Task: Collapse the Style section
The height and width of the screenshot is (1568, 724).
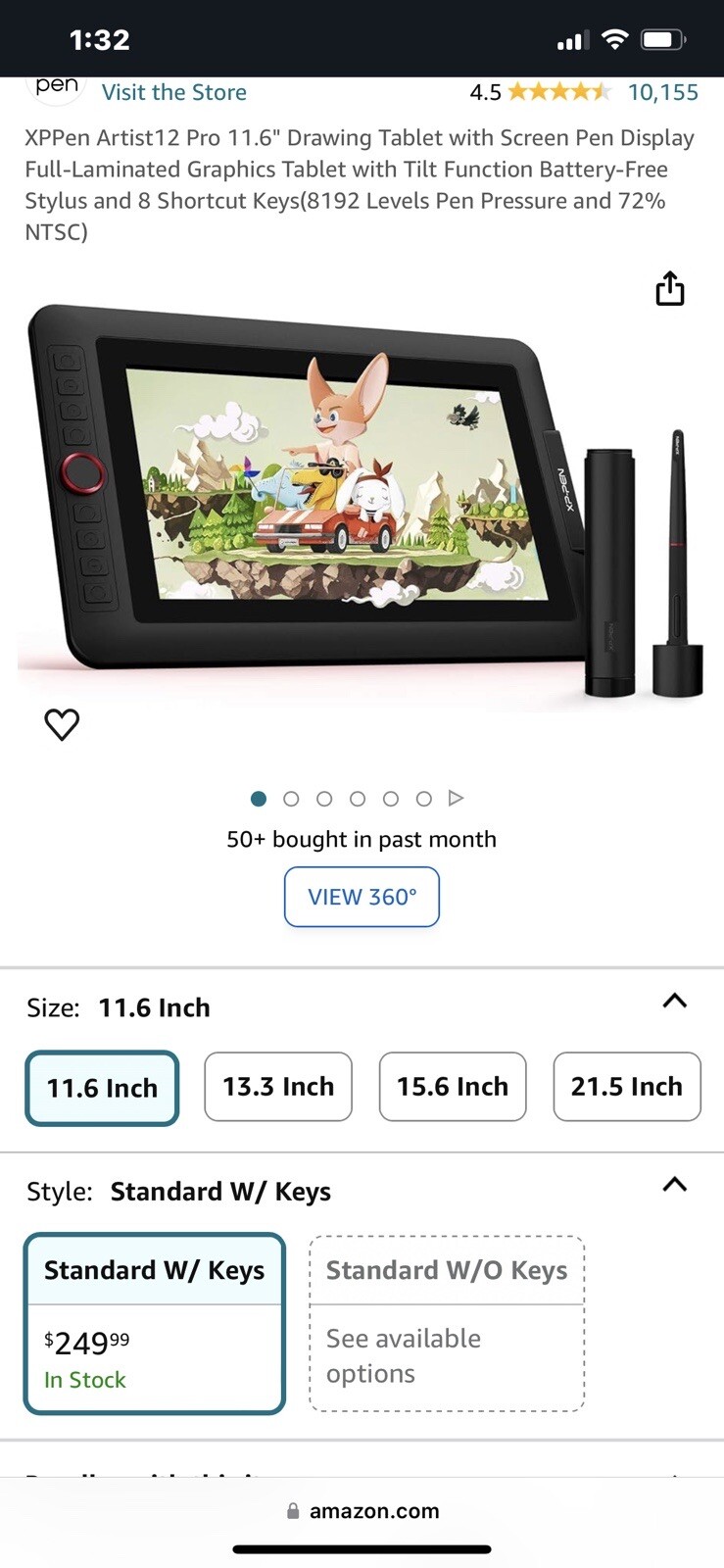Action: click(x=675, y=1185)
